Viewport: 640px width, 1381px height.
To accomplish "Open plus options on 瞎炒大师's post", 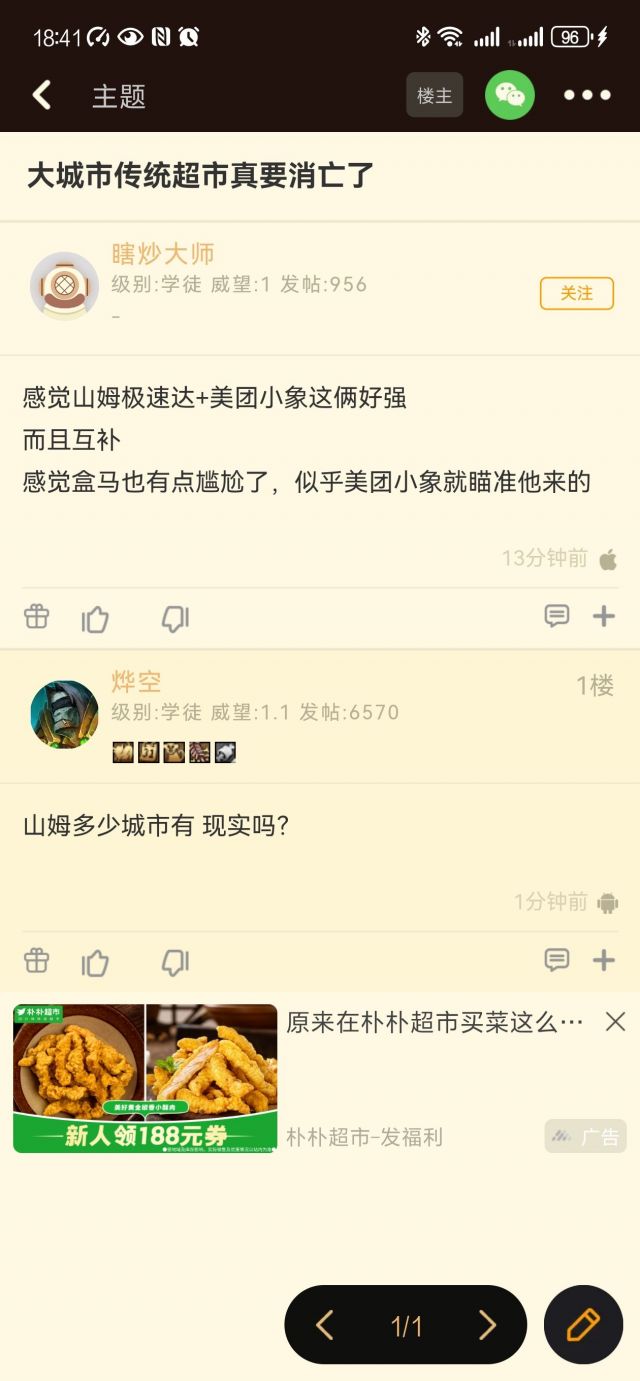I will pyautogui.click(x=604, y=616).
